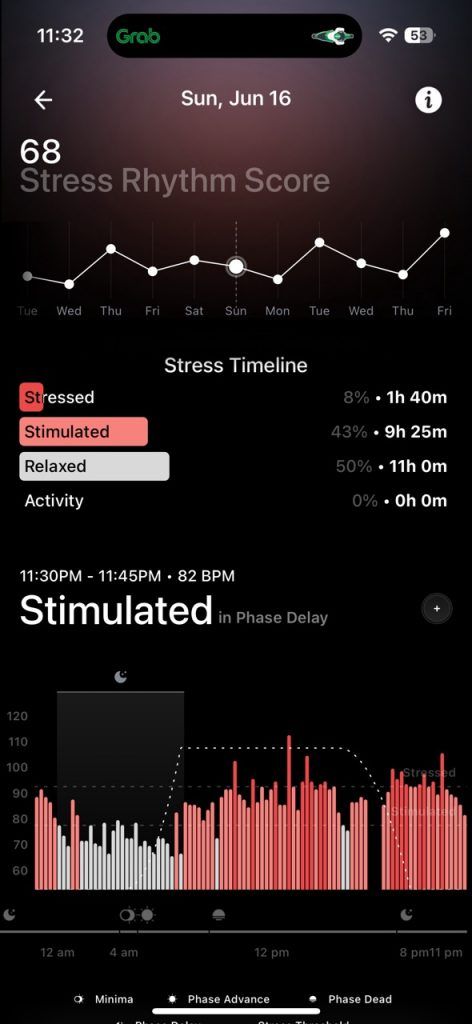
Task: Tap the plus button beside Stimulated
Action: click(x=437, y=609)
